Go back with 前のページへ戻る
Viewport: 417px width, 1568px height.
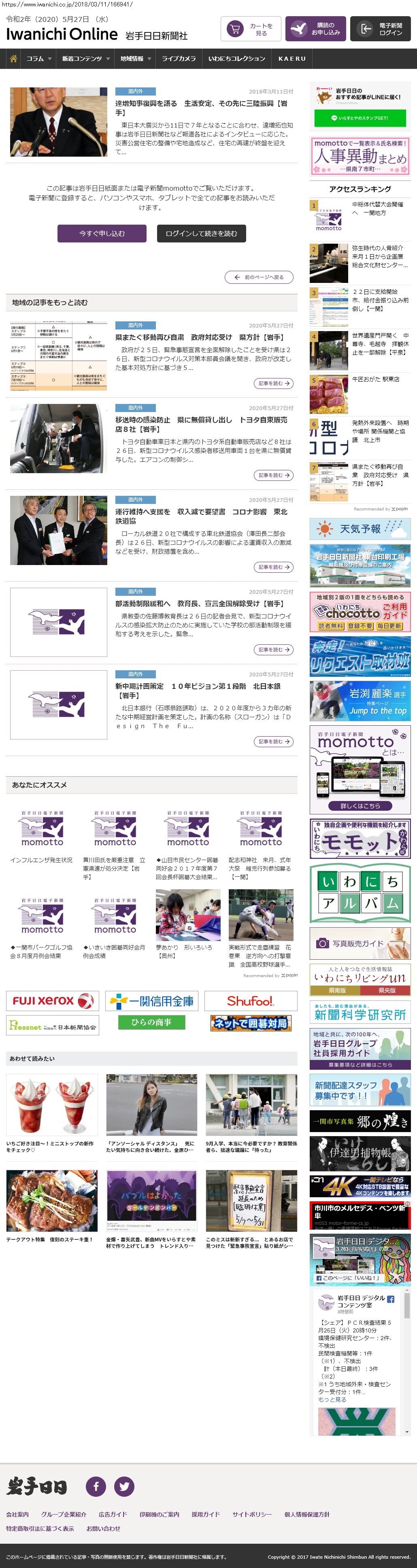click(259, 278)
